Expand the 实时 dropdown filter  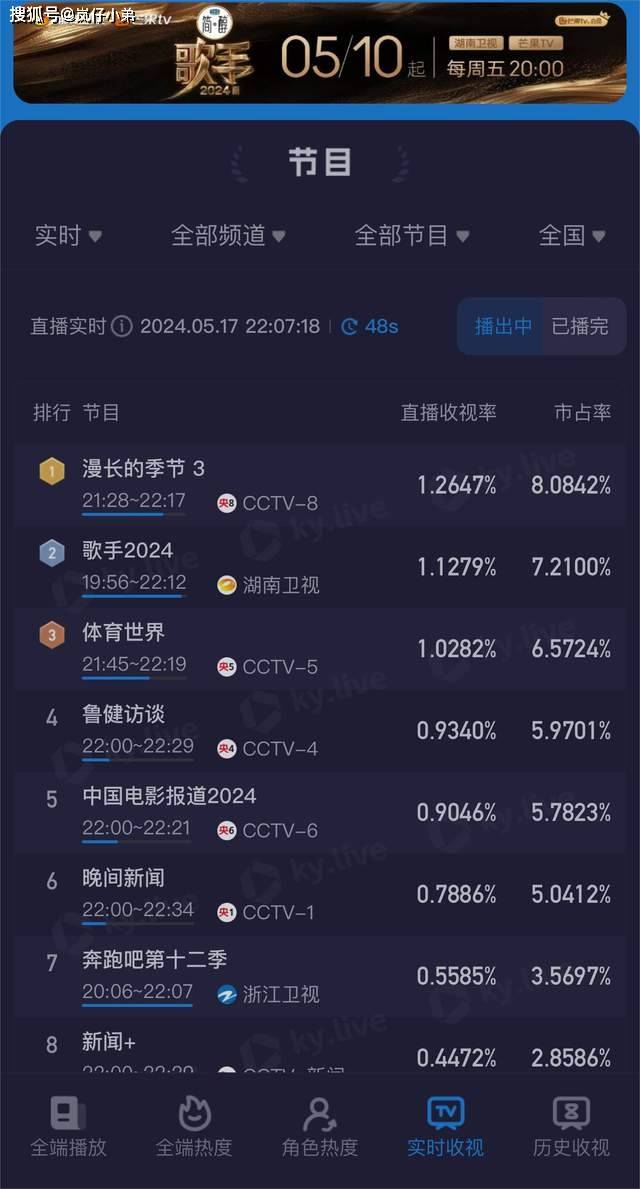point(68,236)
